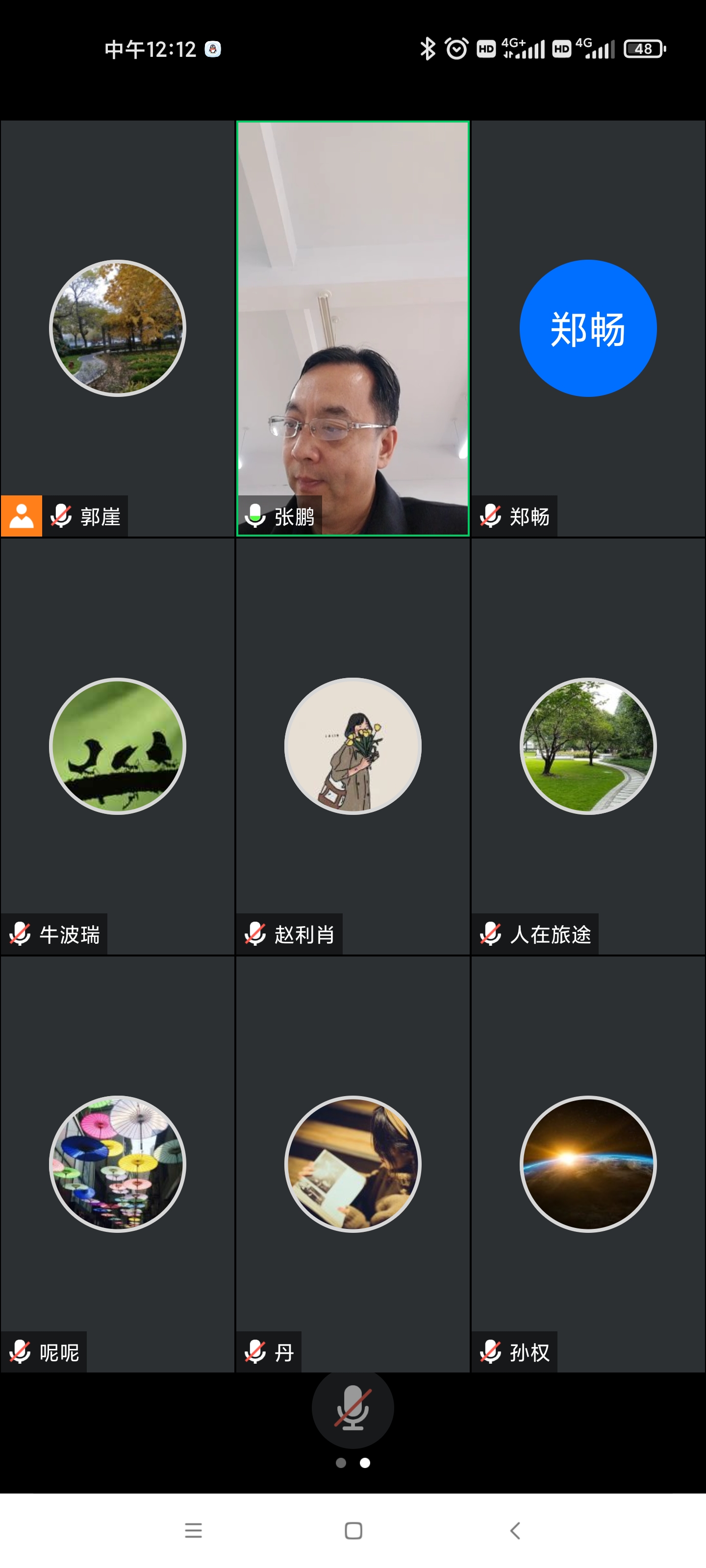Select 郑畅's participant tile
This screenshot has height=1568, width=706.
588,329
